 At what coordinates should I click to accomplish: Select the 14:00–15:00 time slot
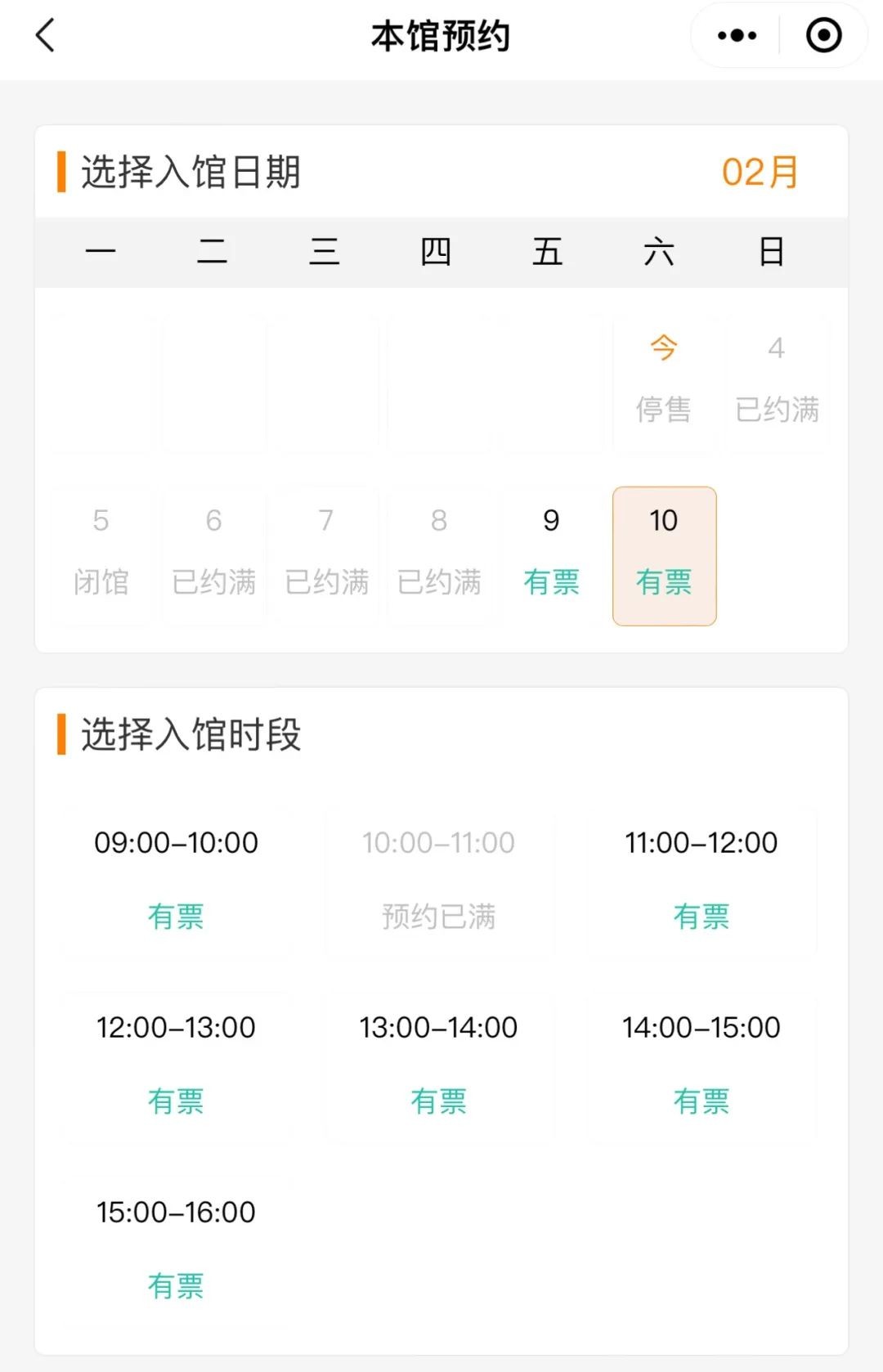[x=701, y=1063]
